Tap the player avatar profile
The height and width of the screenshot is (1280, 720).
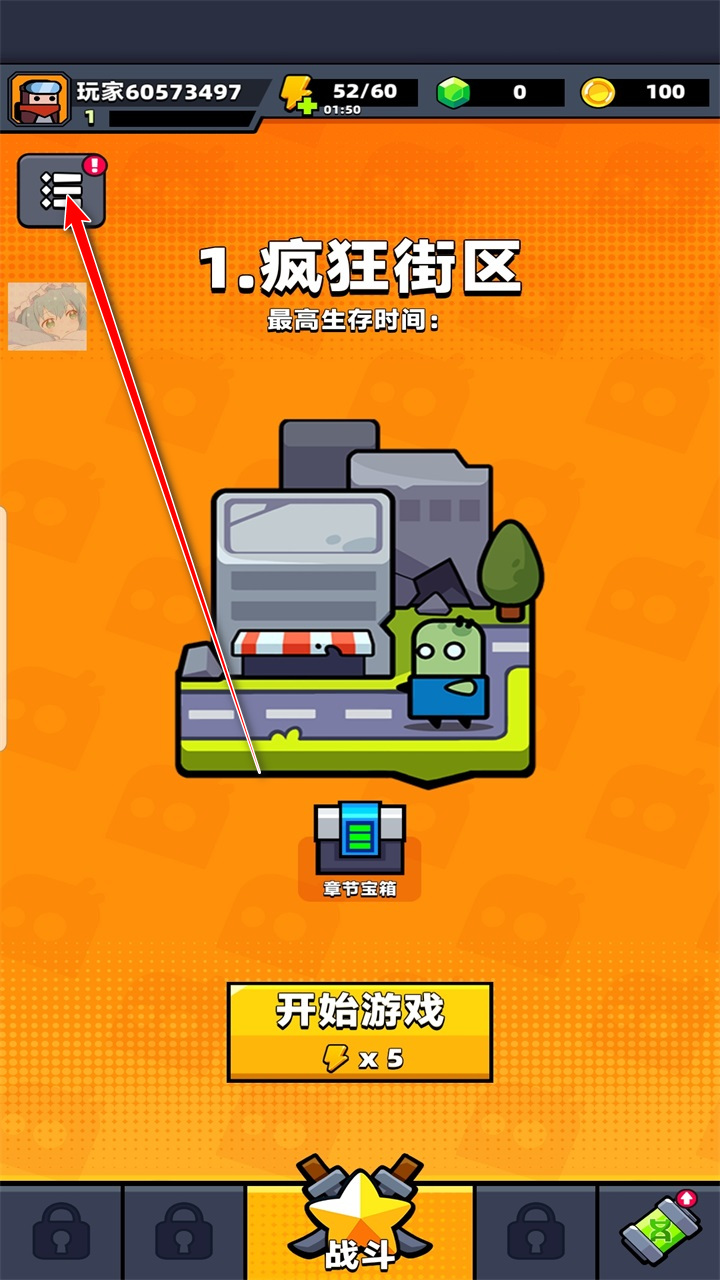[x=40, y=100]
